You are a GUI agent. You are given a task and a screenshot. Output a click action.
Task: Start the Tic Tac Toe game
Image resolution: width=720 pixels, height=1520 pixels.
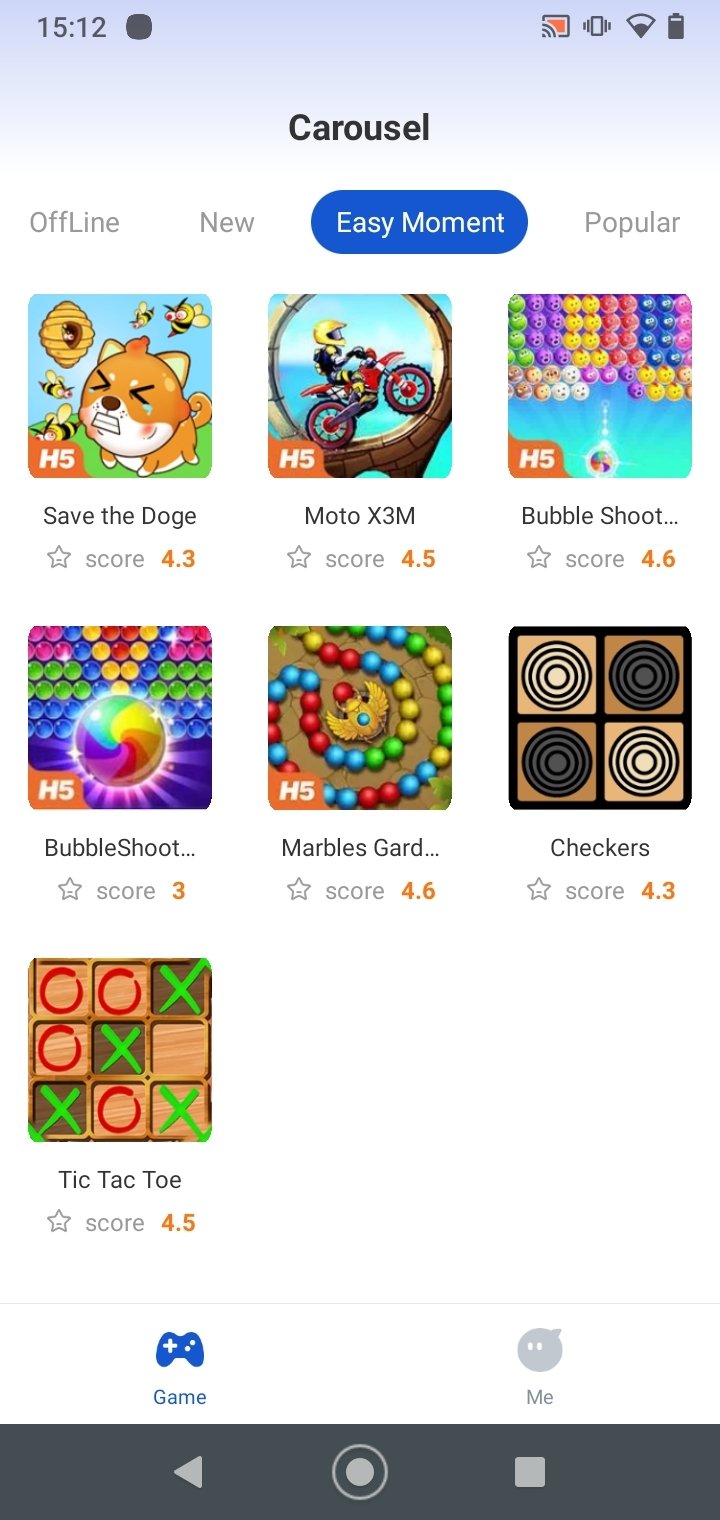point(120,1050)
